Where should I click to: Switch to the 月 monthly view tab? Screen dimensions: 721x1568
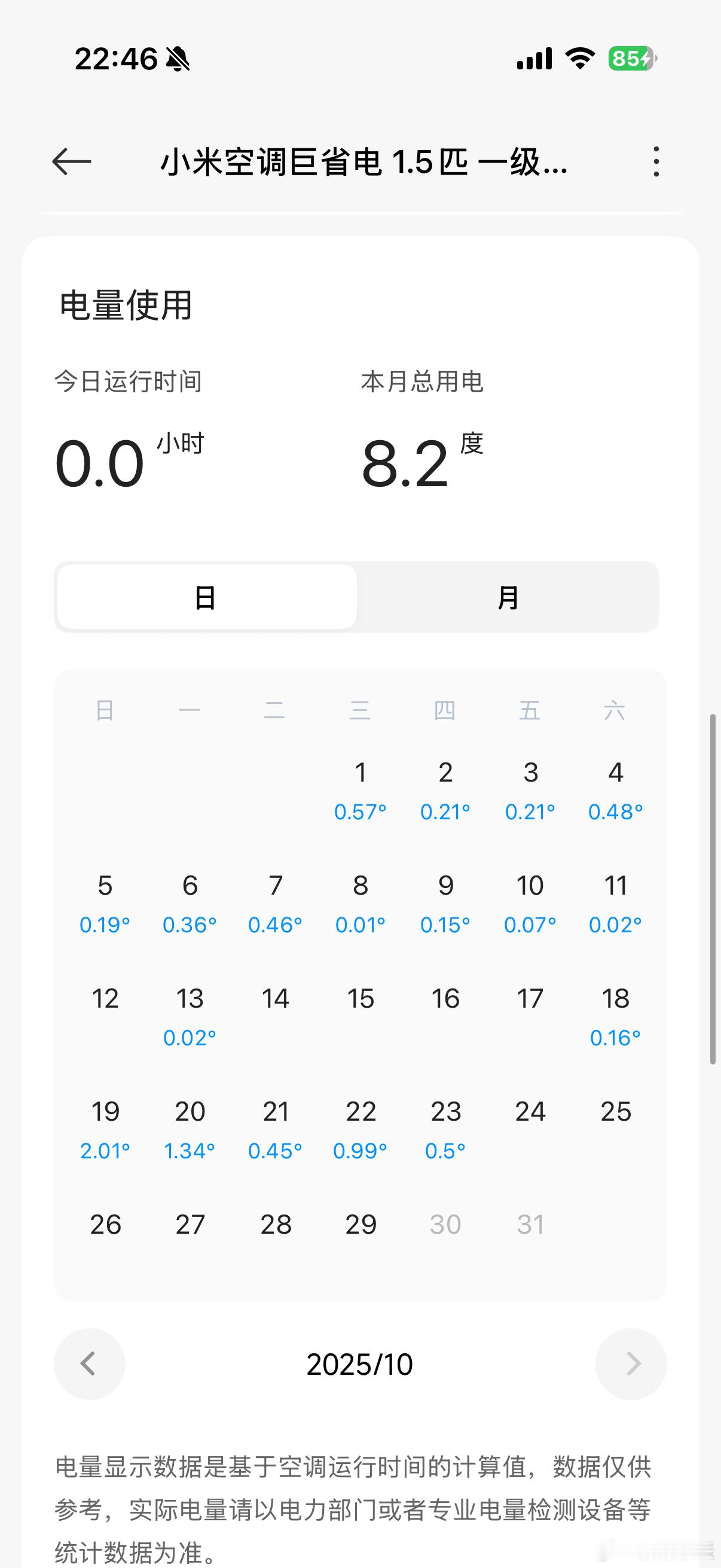click(508, 597)
